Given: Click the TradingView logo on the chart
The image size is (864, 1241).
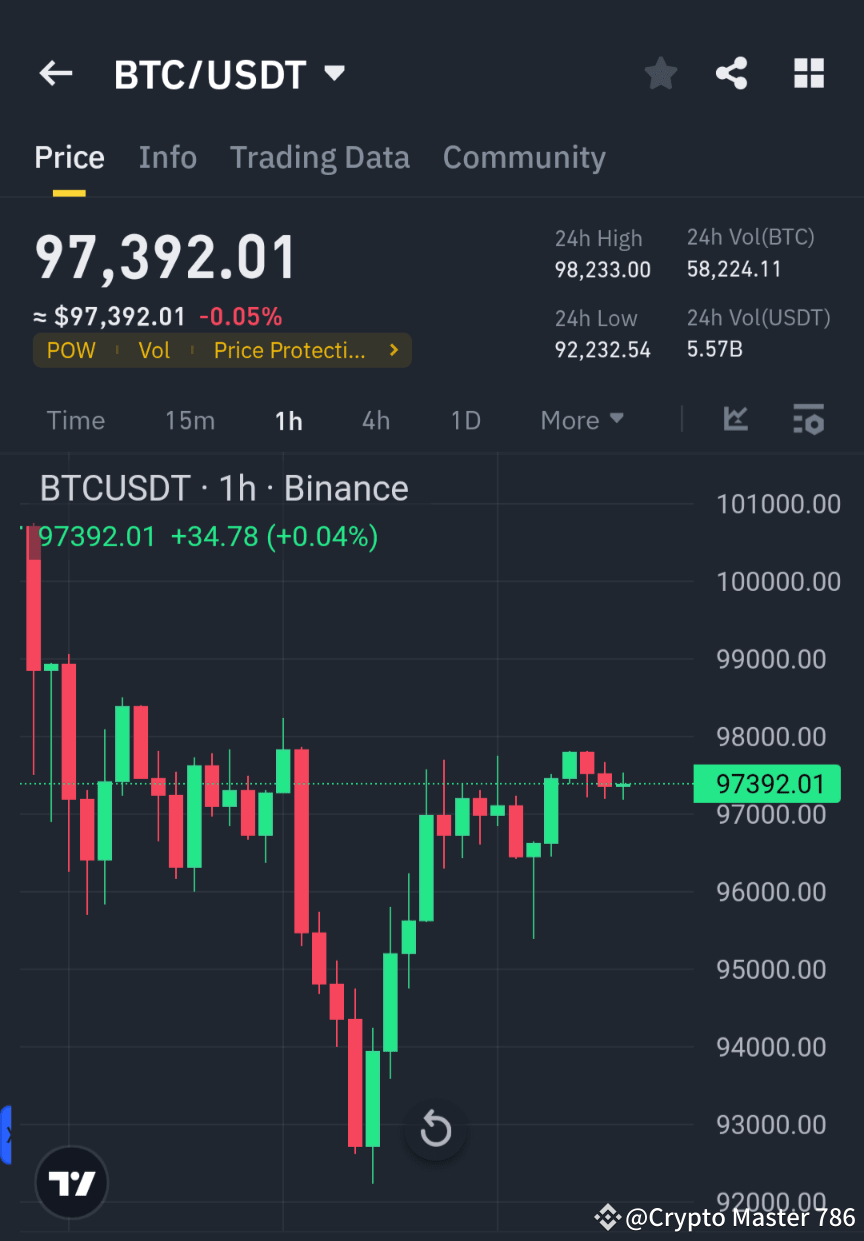Looking at the screenshot, I should (70, 1182).
